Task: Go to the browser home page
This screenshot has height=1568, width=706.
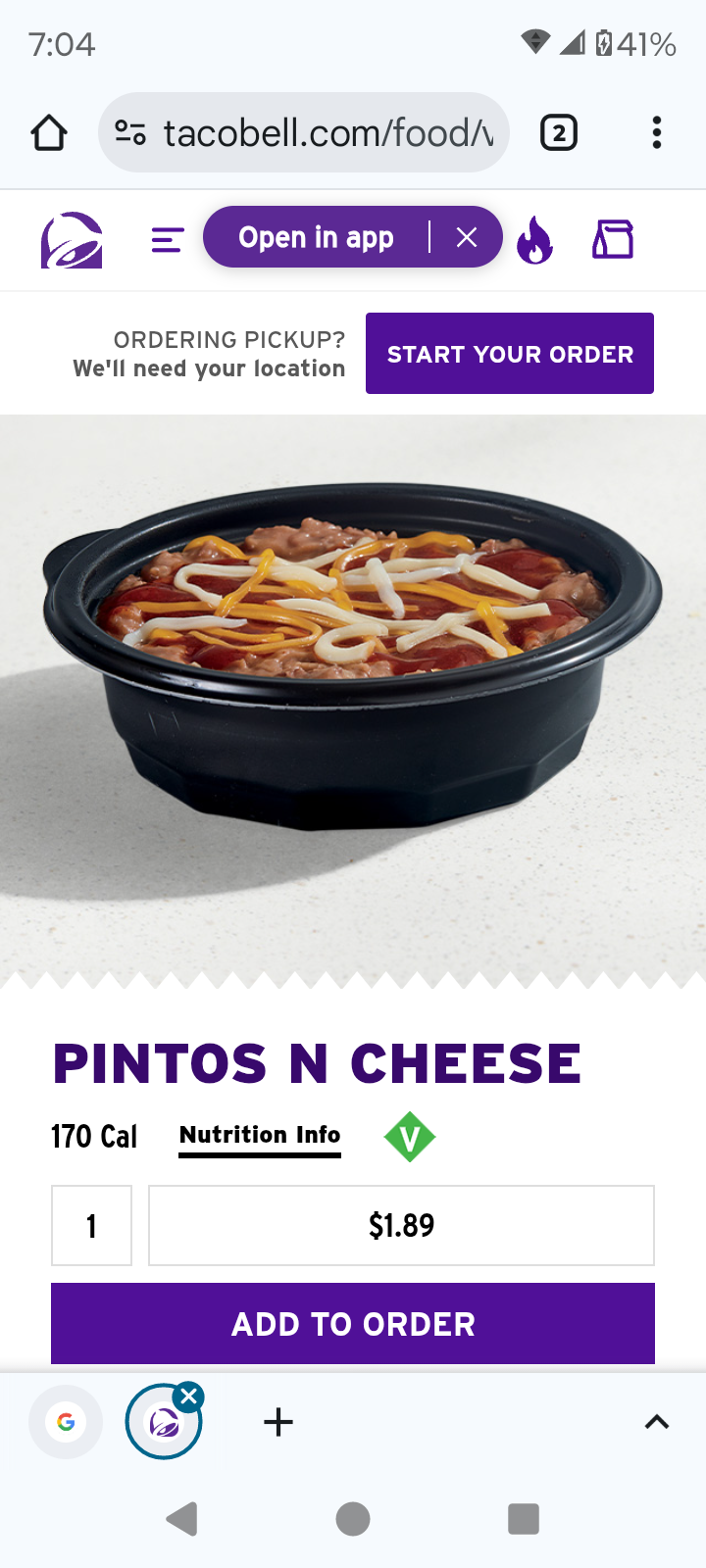Action: click(x=49, y=132)
